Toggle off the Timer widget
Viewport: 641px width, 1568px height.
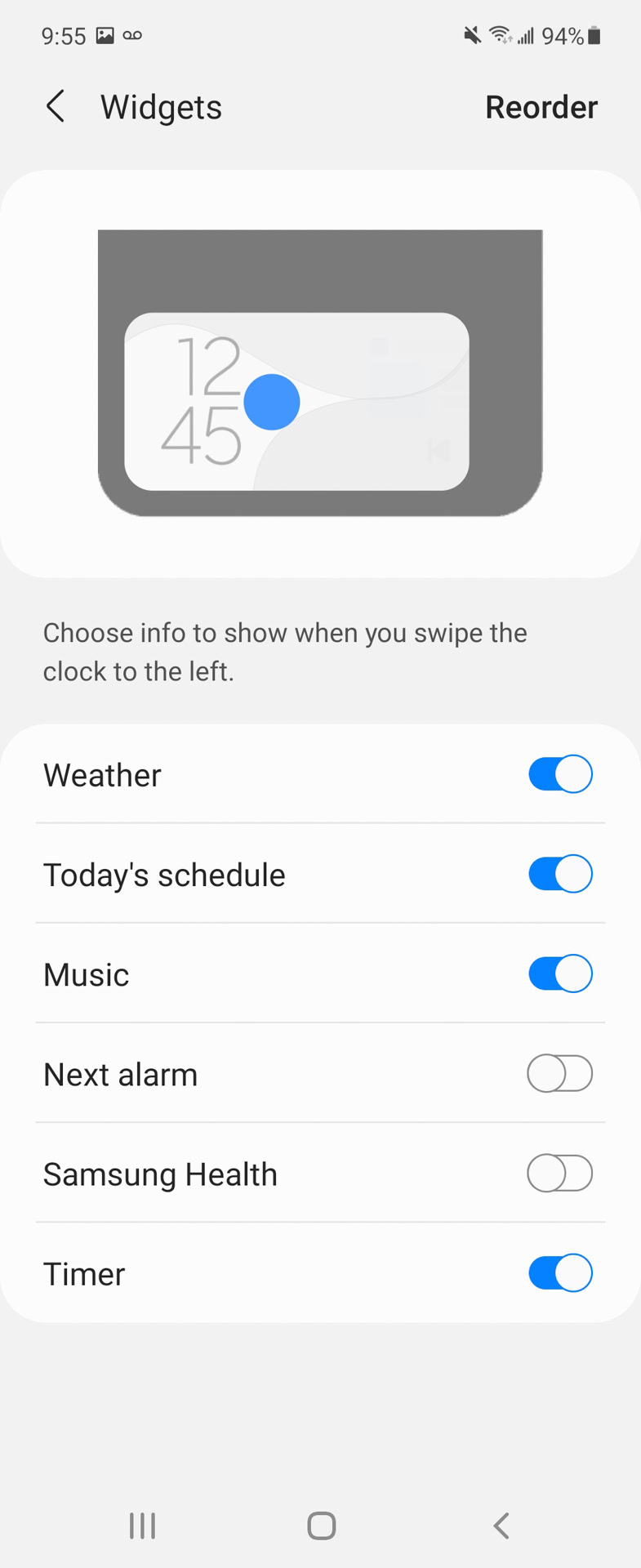click(560, 1273)
